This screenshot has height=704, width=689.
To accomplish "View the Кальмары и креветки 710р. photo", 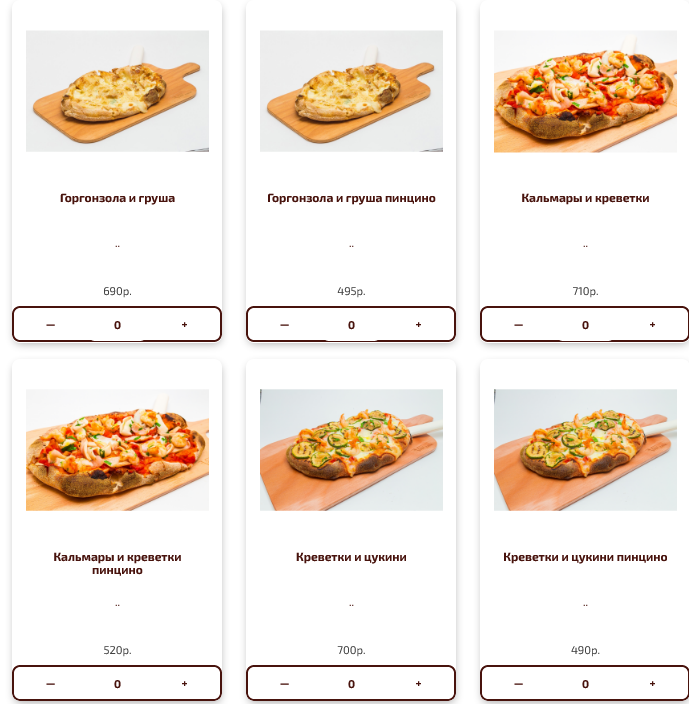I will tap(585, 91).
